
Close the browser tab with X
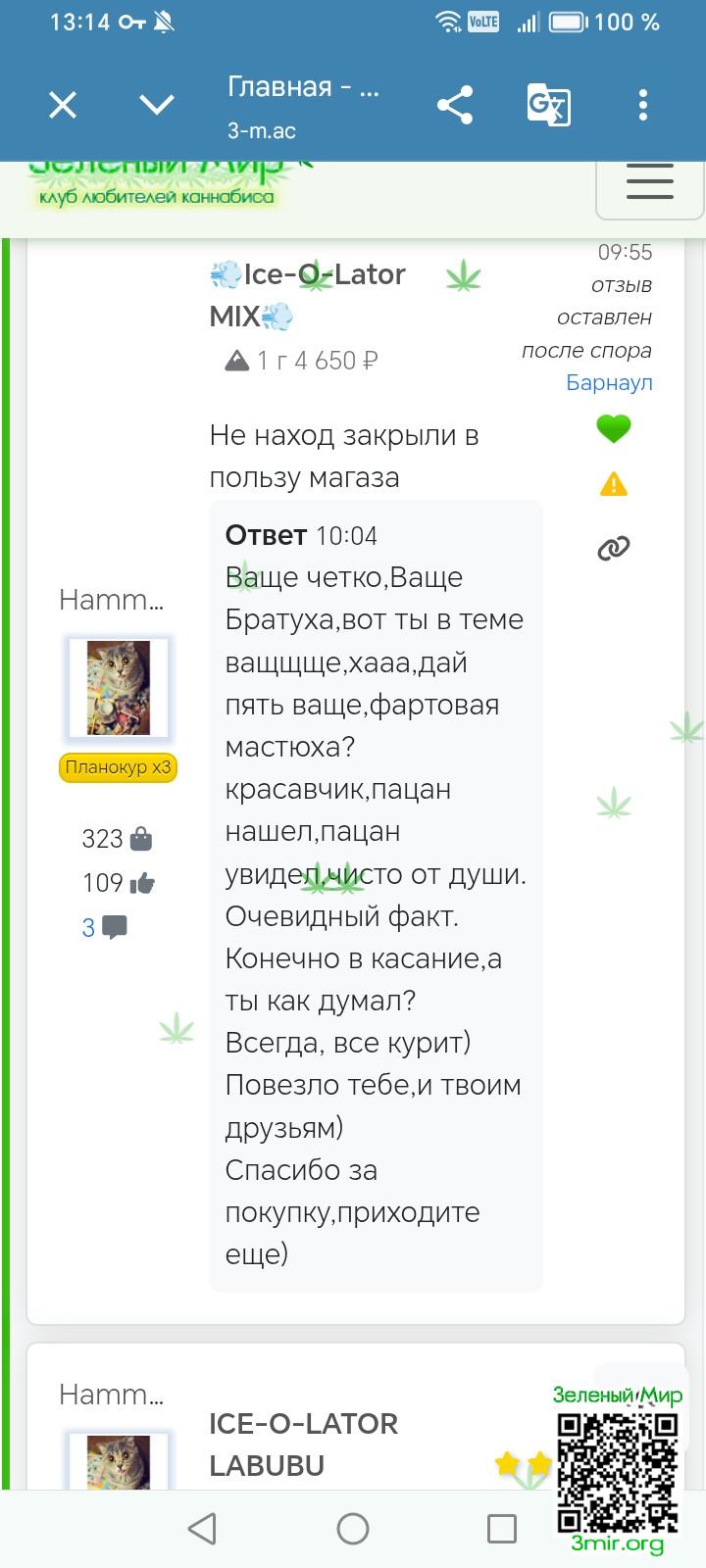(x=63, y=105)
